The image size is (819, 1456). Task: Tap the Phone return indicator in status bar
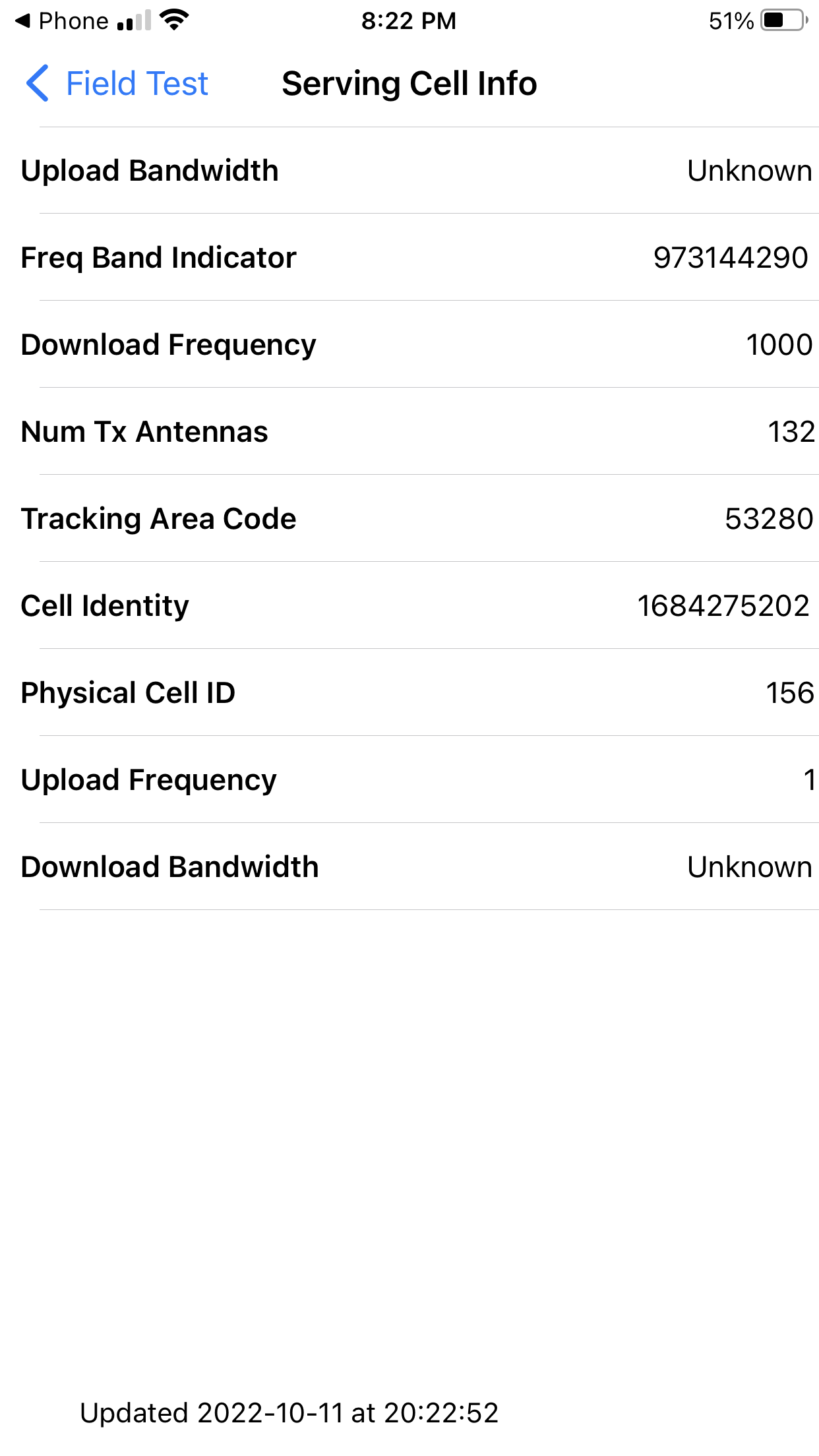[22, 20]
